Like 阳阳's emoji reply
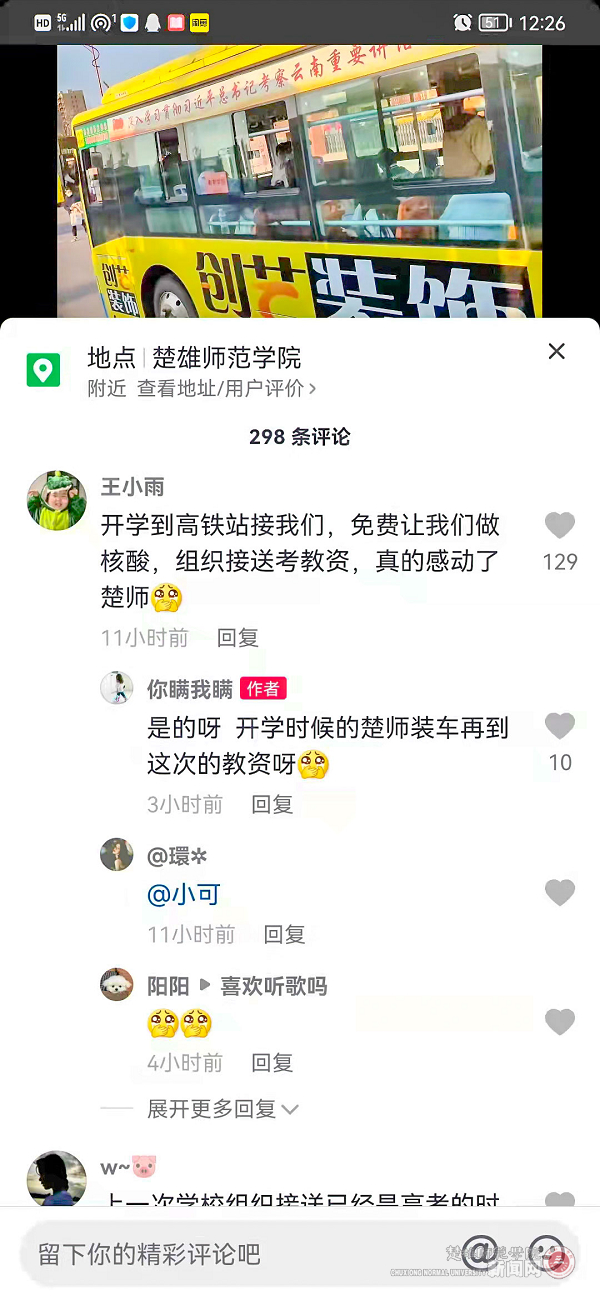This screenshot has width=600, height=1300. pos(560,1022)
